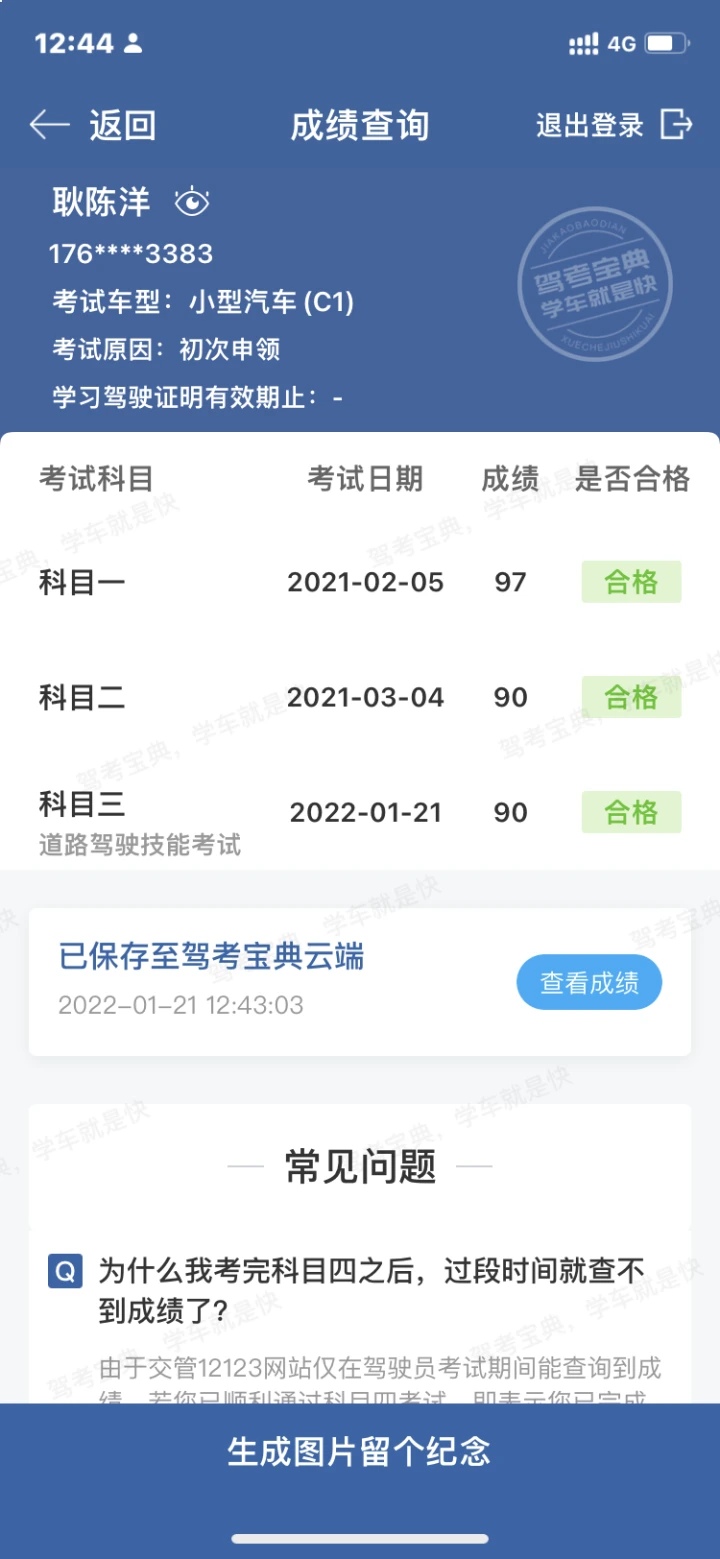Tap 退出登录 to log out
Image resolution: width=720 pixels, height=1559 pixels.
tap(614, 125)
